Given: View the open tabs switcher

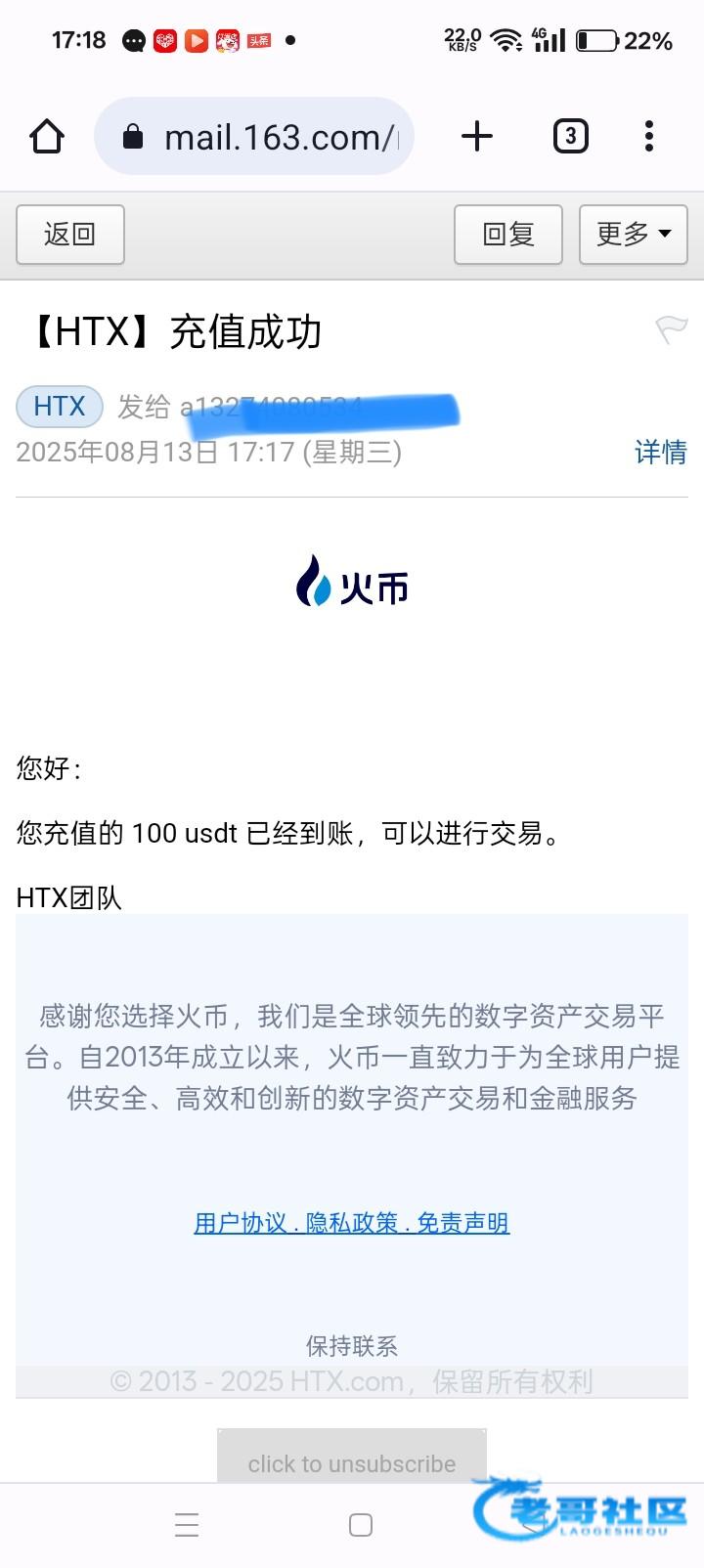Looking at the screenshot, I should 570,136.
